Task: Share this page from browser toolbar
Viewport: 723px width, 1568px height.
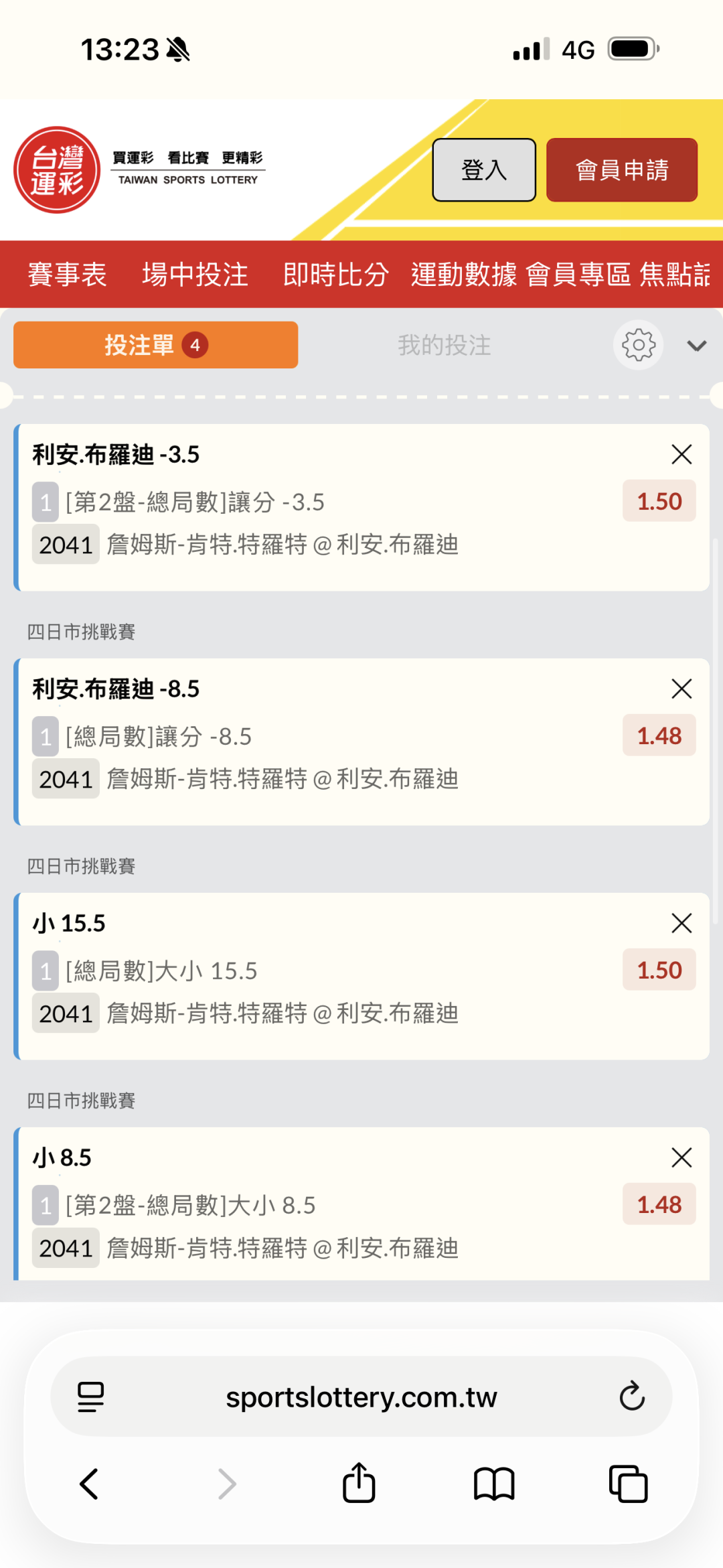Action: pyautogui.click(x=359, y=1483)
